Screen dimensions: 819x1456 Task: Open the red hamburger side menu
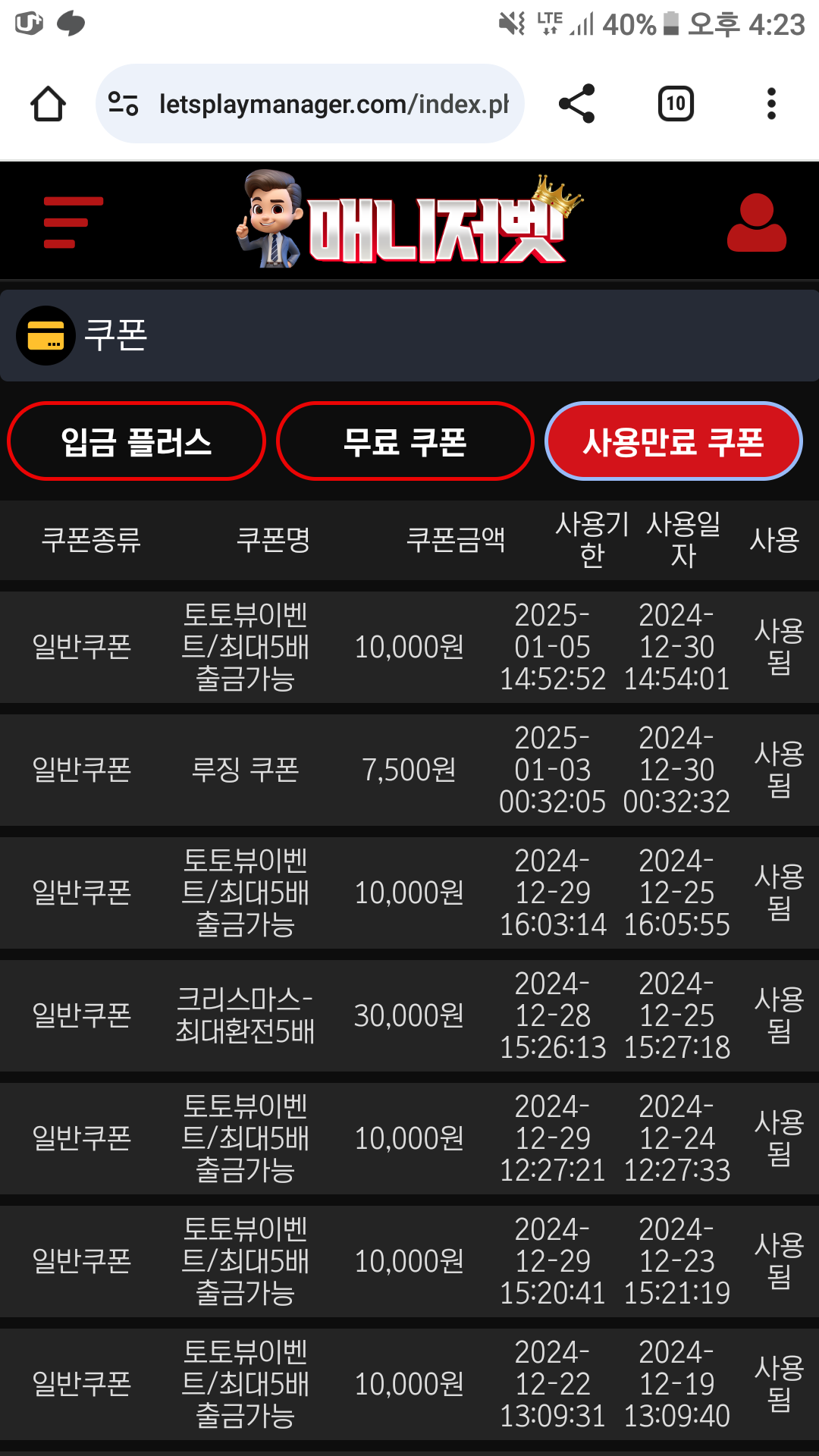[x=73, y=222]
